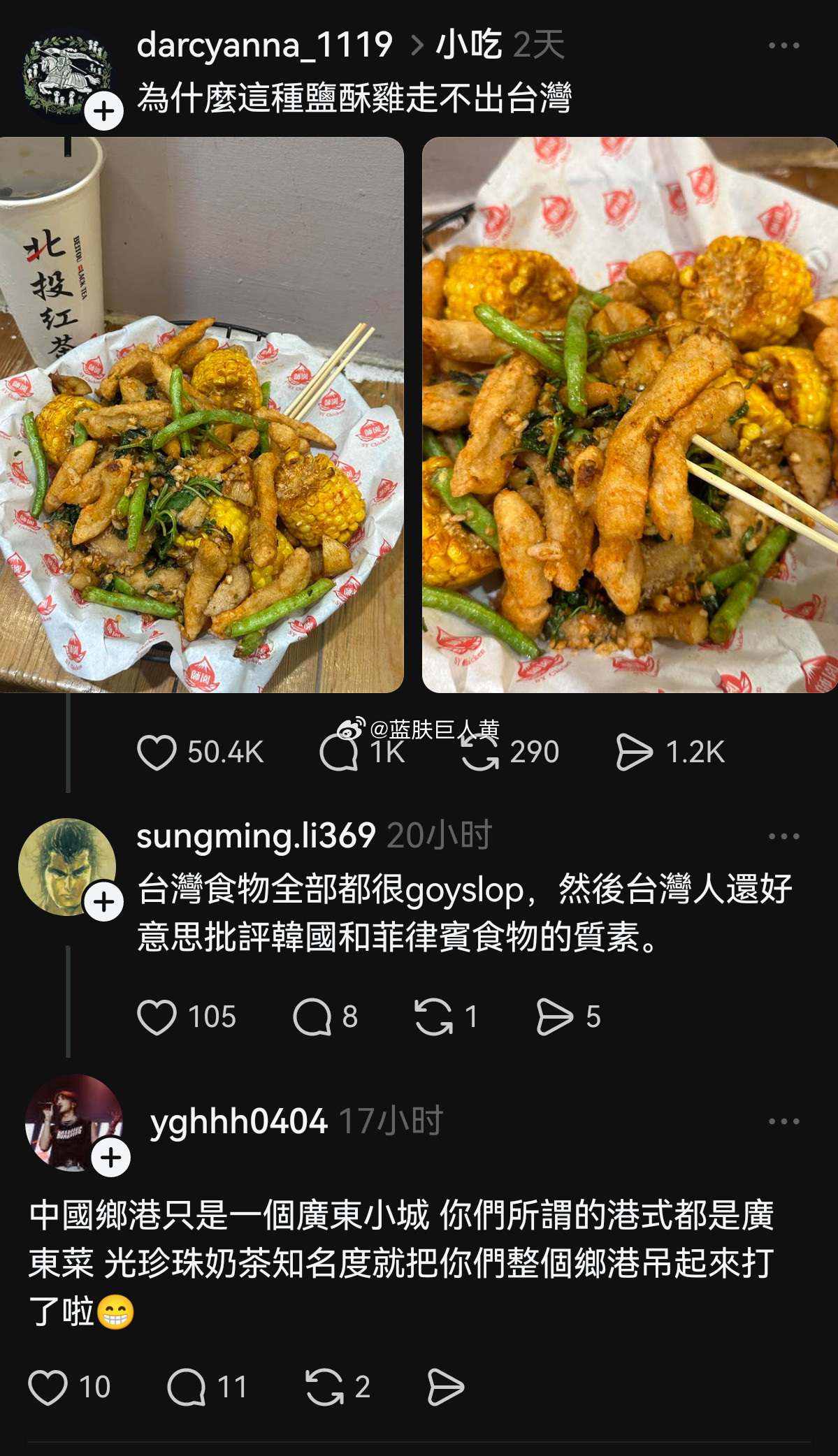Follow darcyanna_1119 via the plus button

tap(106, 110)
